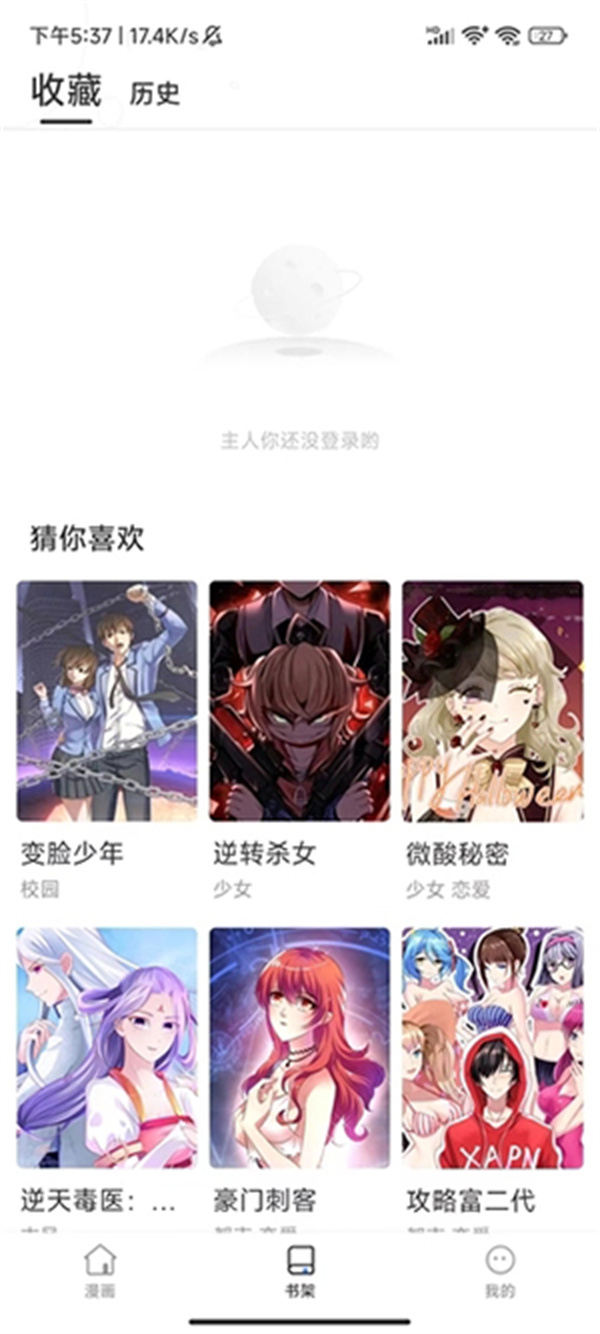
Task: Switch to the 历史 tab
Action: [x=155, y=94]
